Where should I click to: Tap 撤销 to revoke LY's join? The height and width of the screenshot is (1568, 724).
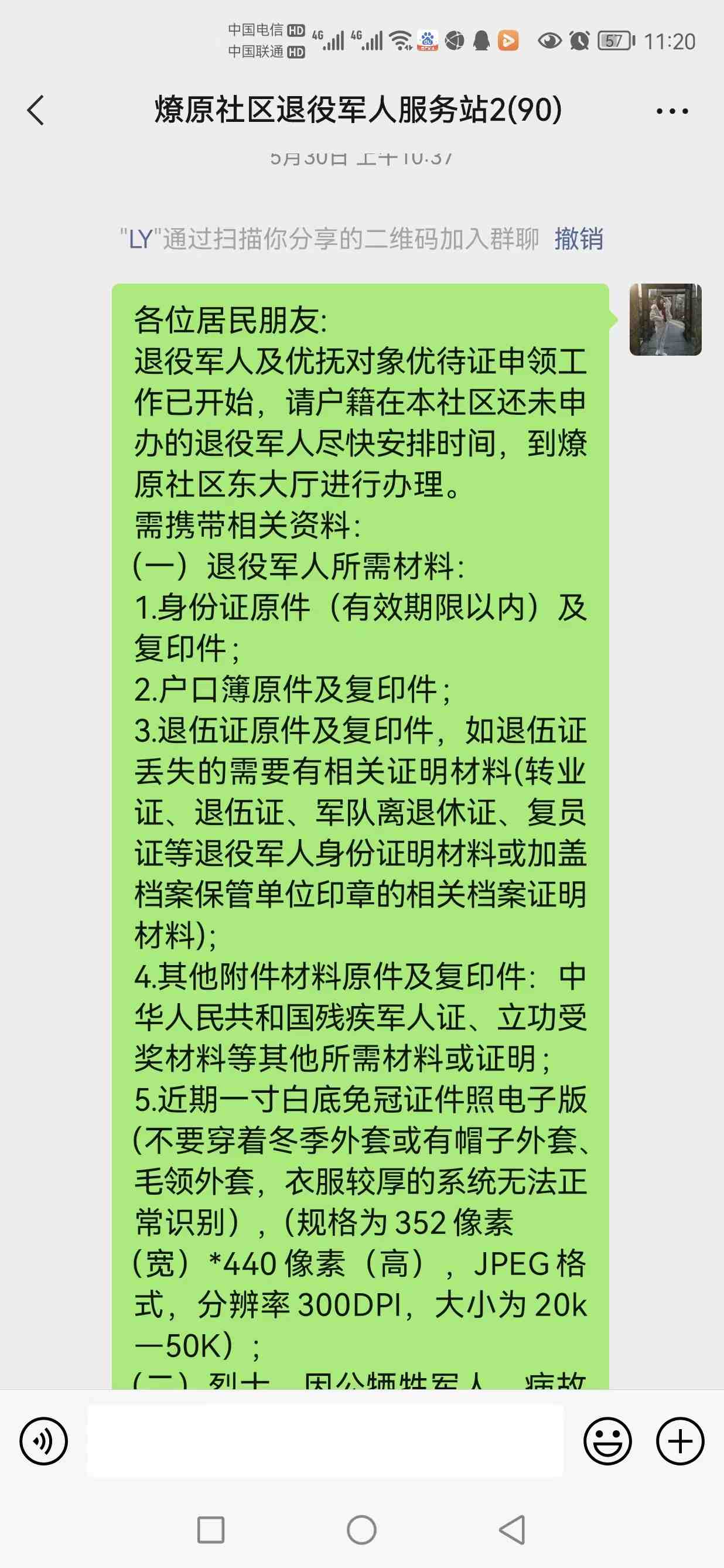pos(578,238)
